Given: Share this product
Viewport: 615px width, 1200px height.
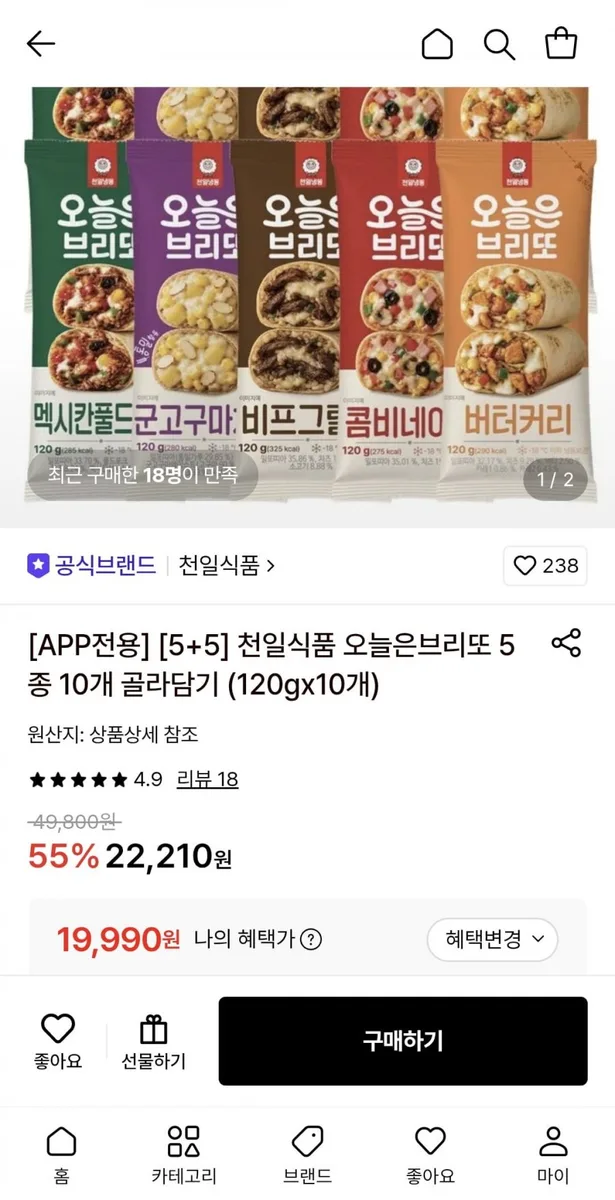Looking at the screenshot, I should point(566,643).
